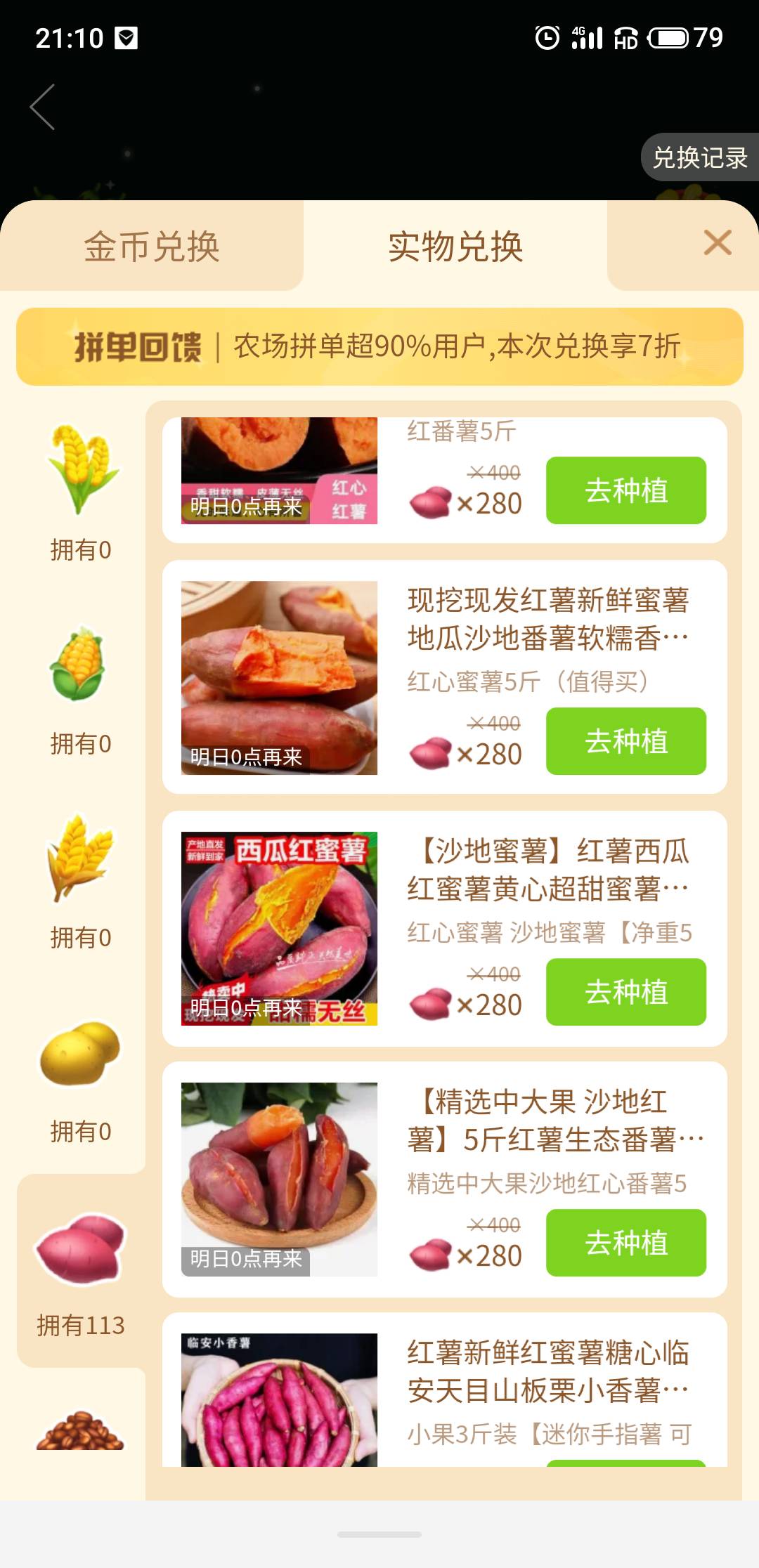The image size is (759, 1568).
Task: Select the wheat crop category
Action: 80,882
